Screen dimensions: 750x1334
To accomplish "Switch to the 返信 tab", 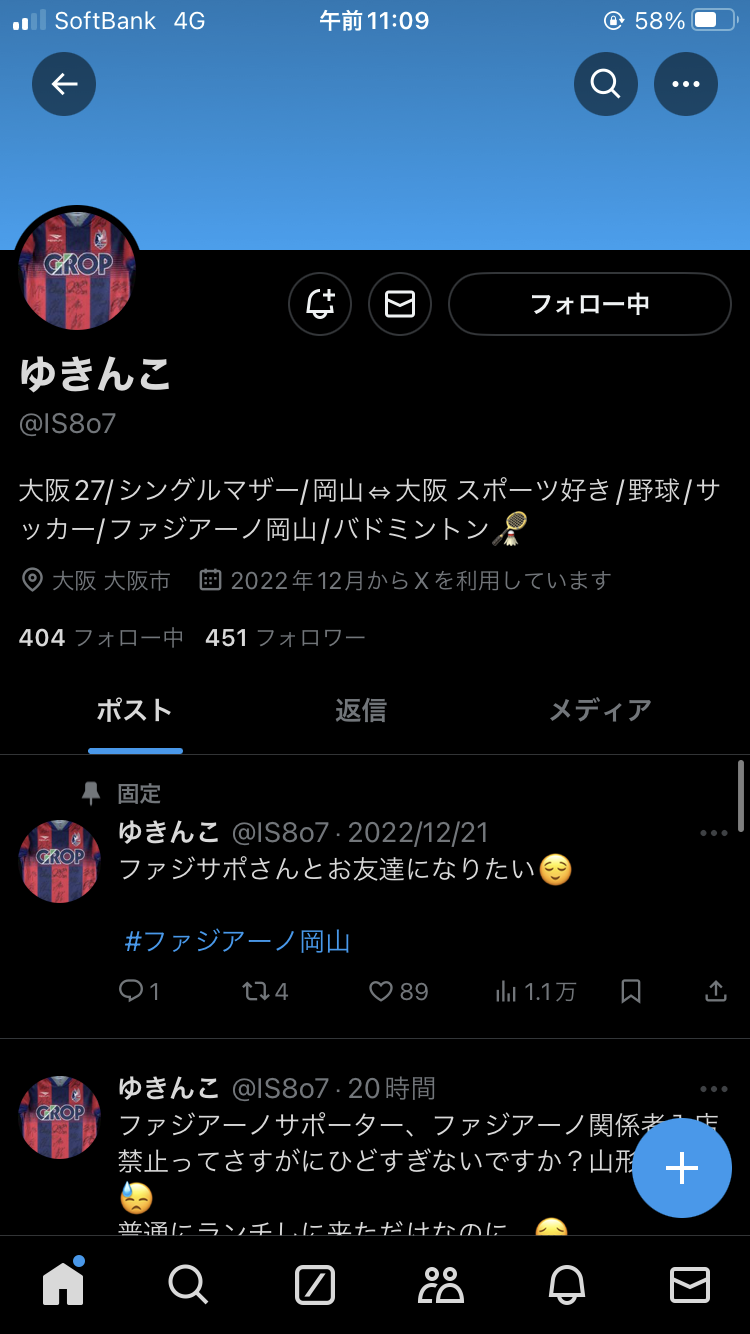I will (x=360, y=710).
